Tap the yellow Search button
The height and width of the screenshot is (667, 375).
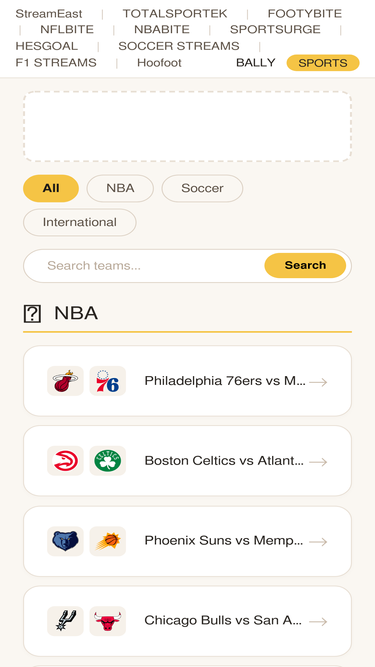pos(305,265)
